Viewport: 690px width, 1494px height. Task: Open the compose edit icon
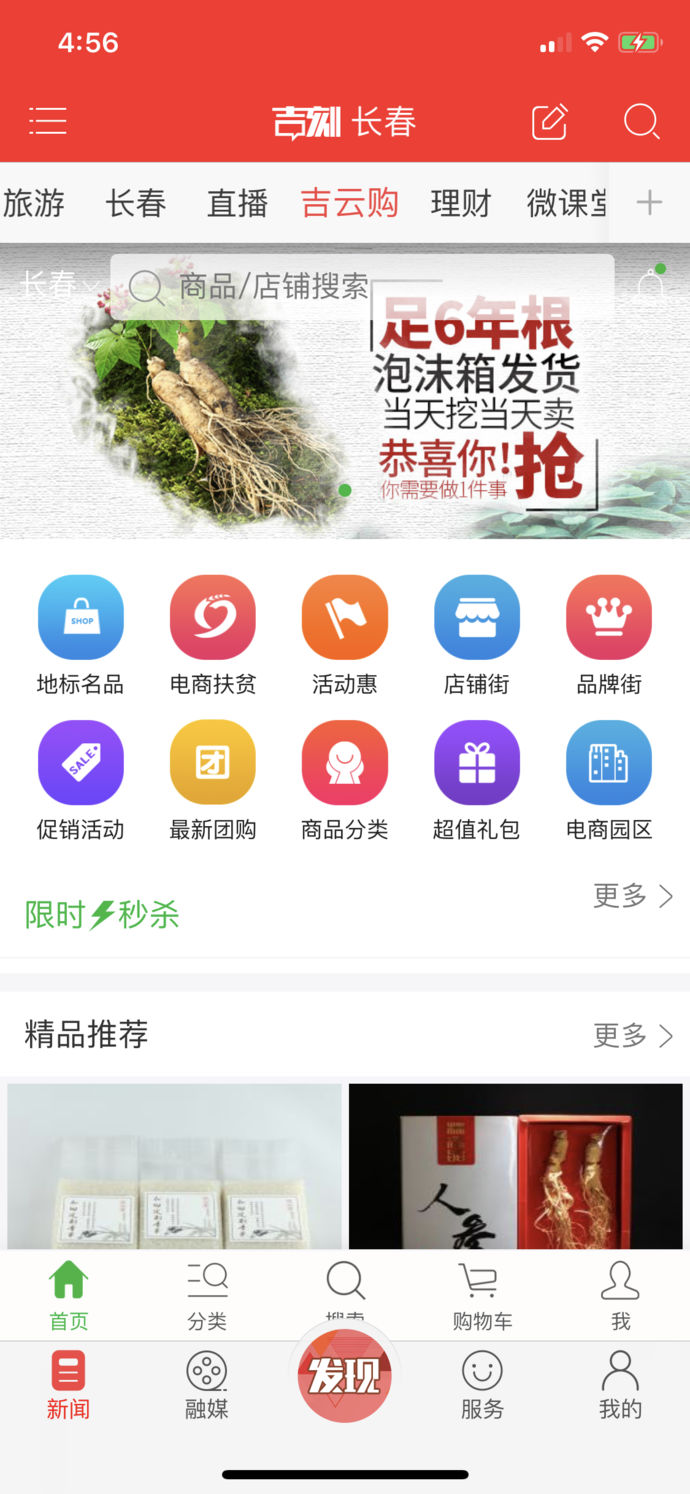tap(549, 122)
